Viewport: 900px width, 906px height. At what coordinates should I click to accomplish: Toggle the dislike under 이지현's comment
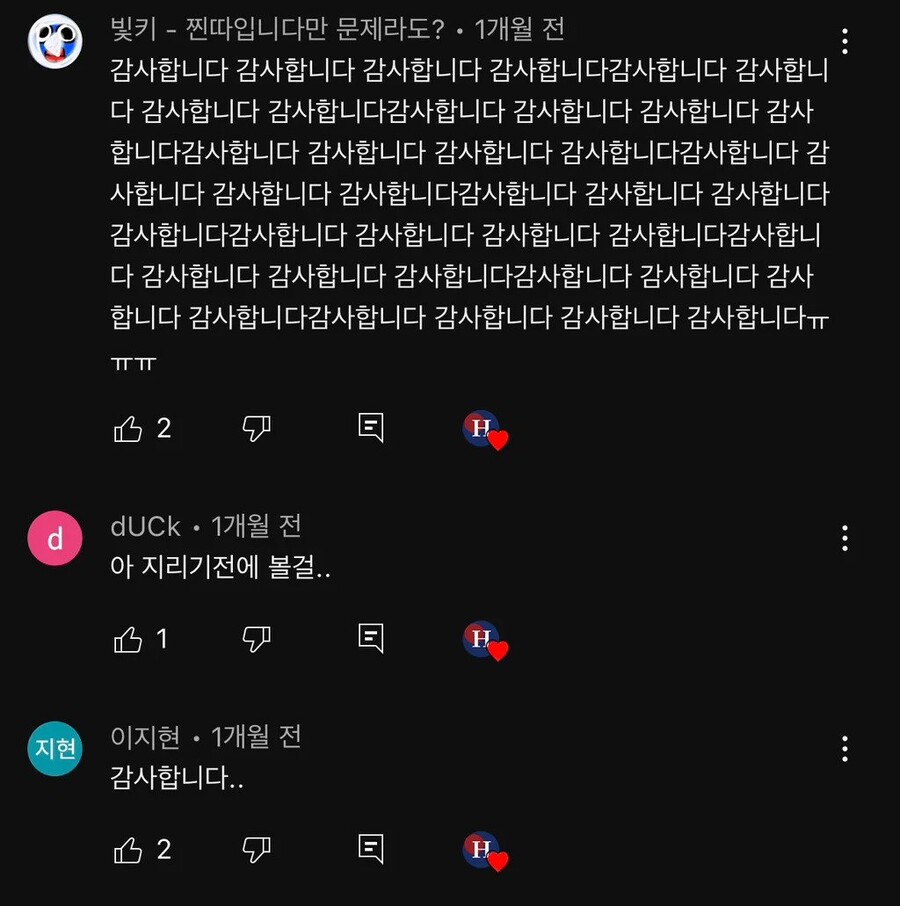tap(257, 848)
